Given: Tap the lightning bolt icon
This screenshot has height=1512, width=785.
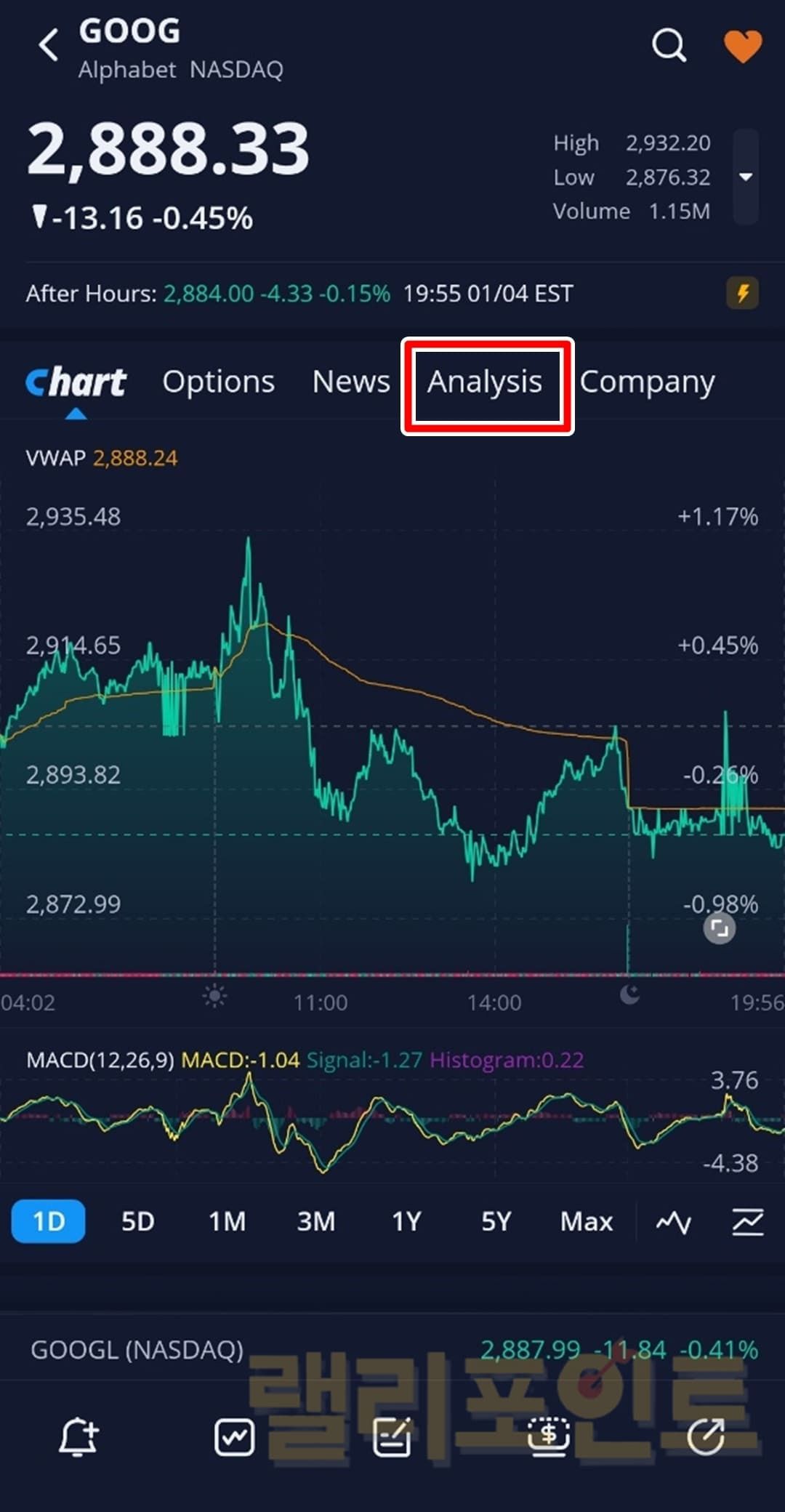Looking at the screenshot, I should pos(742,294).
